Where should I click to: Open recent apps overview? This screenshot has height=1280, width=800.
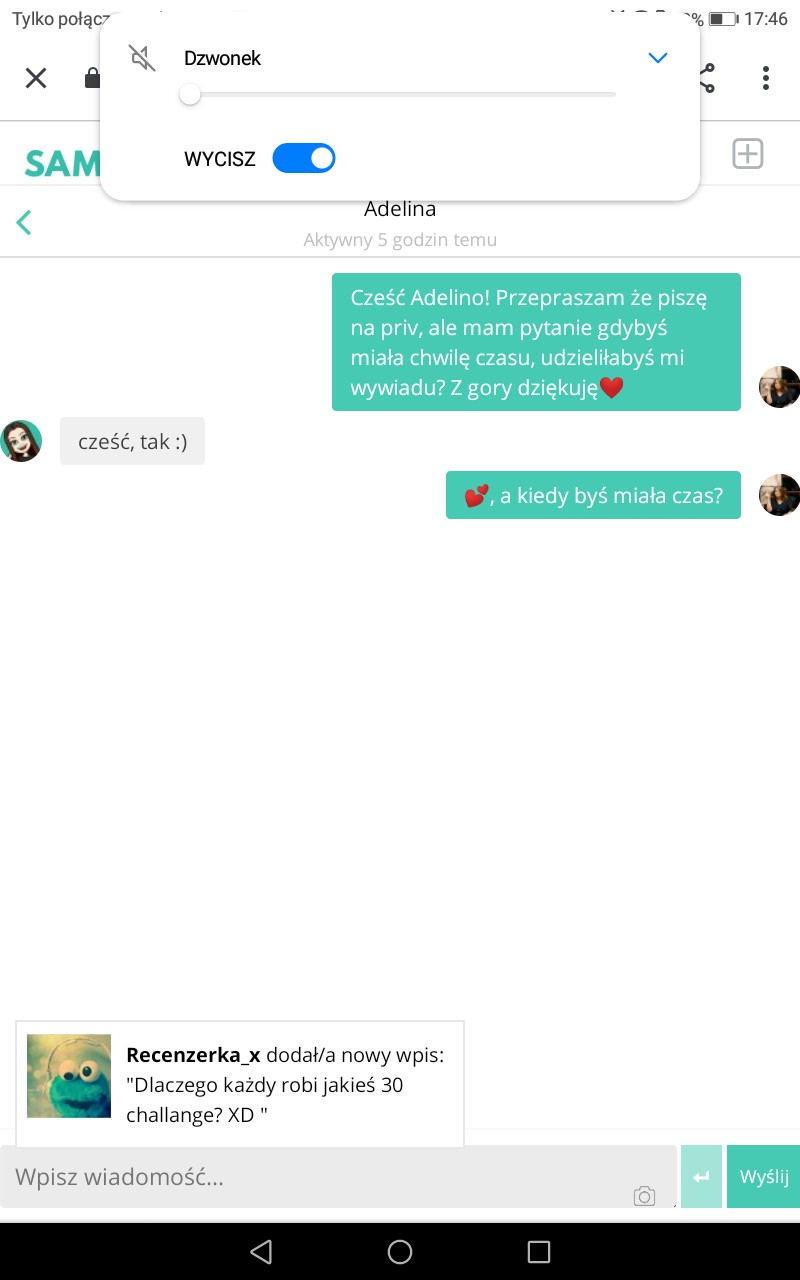pos(539,1251)
